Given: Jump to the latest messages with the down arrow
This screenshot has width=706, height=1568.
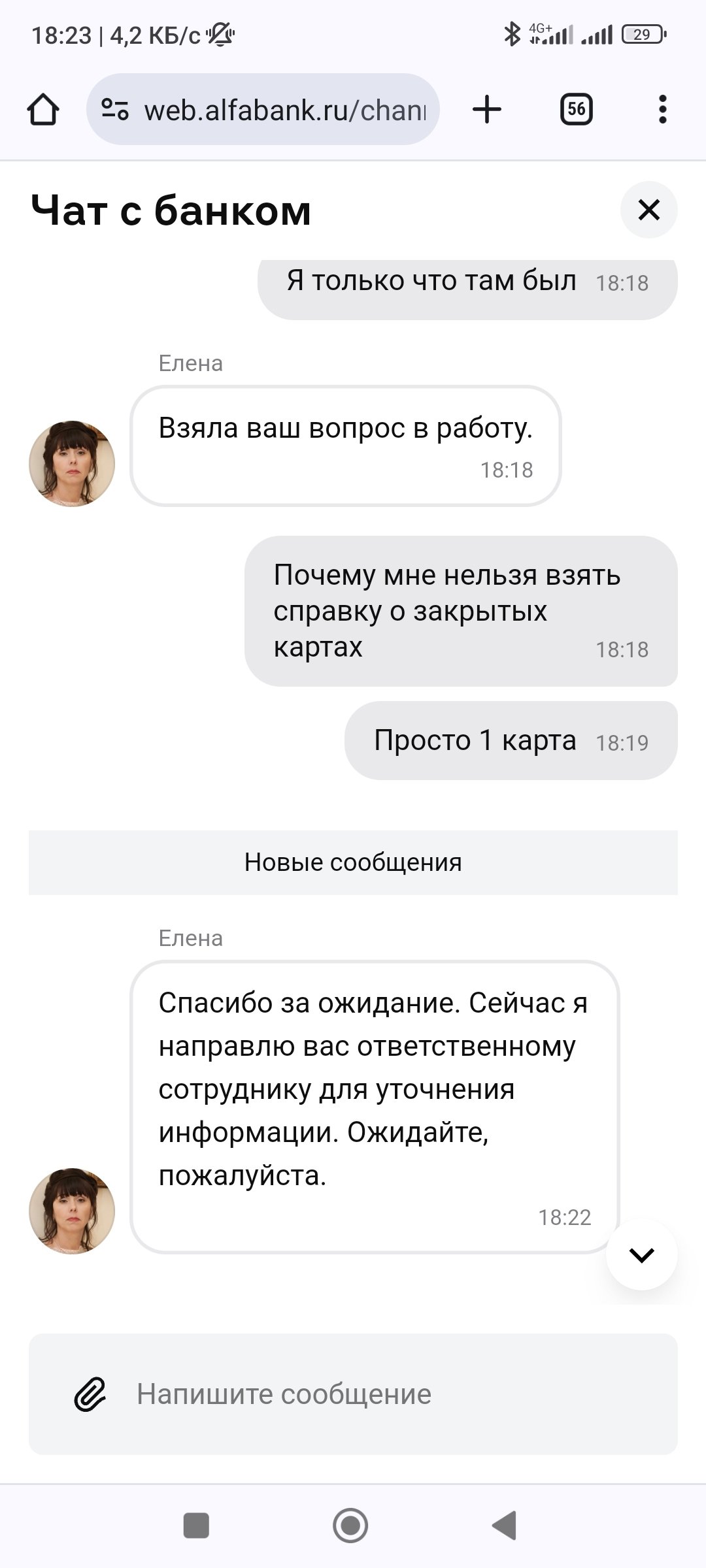Looking at the screenshot, I should (x=641, y=1255).
